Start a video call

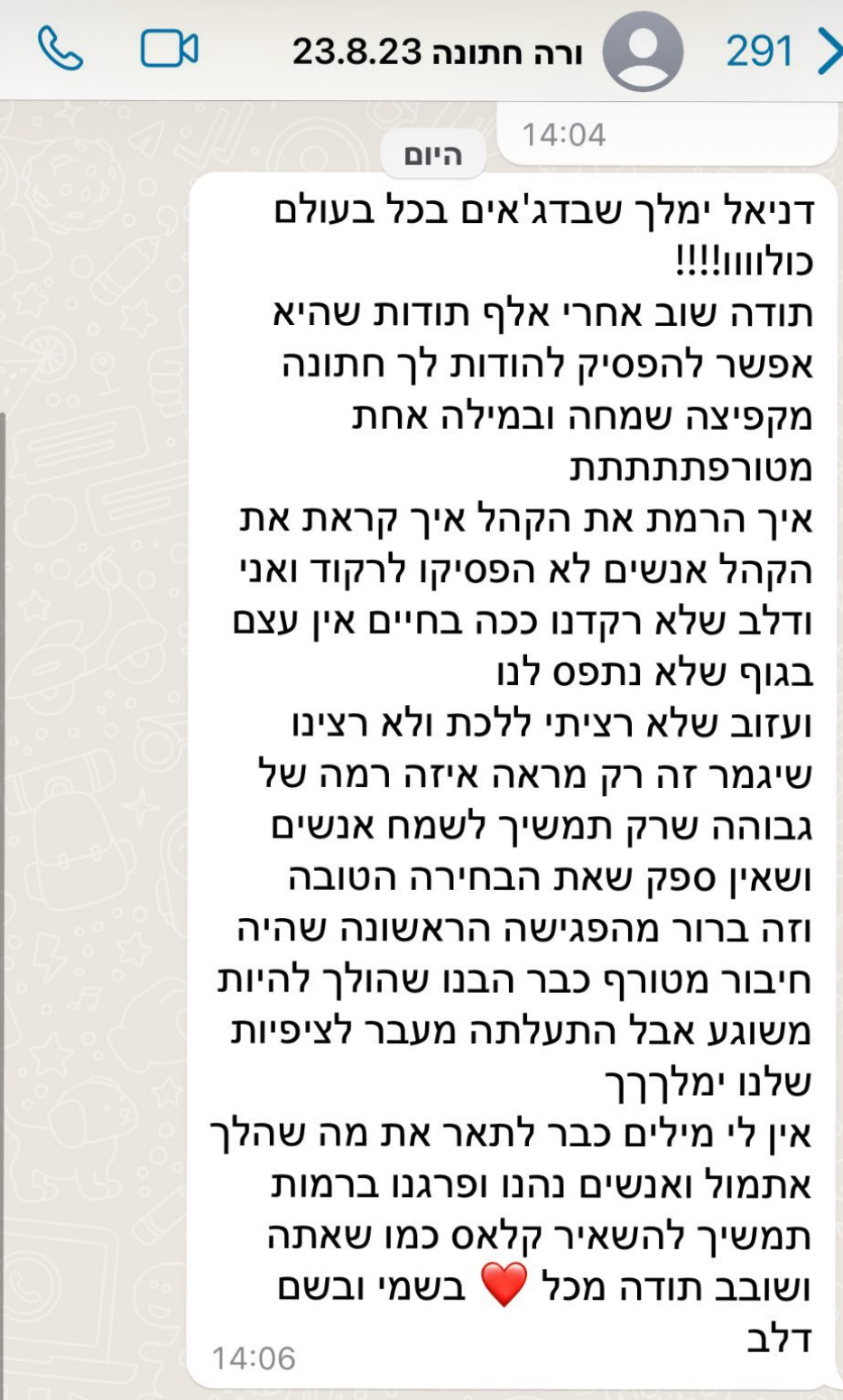[169, 49]
